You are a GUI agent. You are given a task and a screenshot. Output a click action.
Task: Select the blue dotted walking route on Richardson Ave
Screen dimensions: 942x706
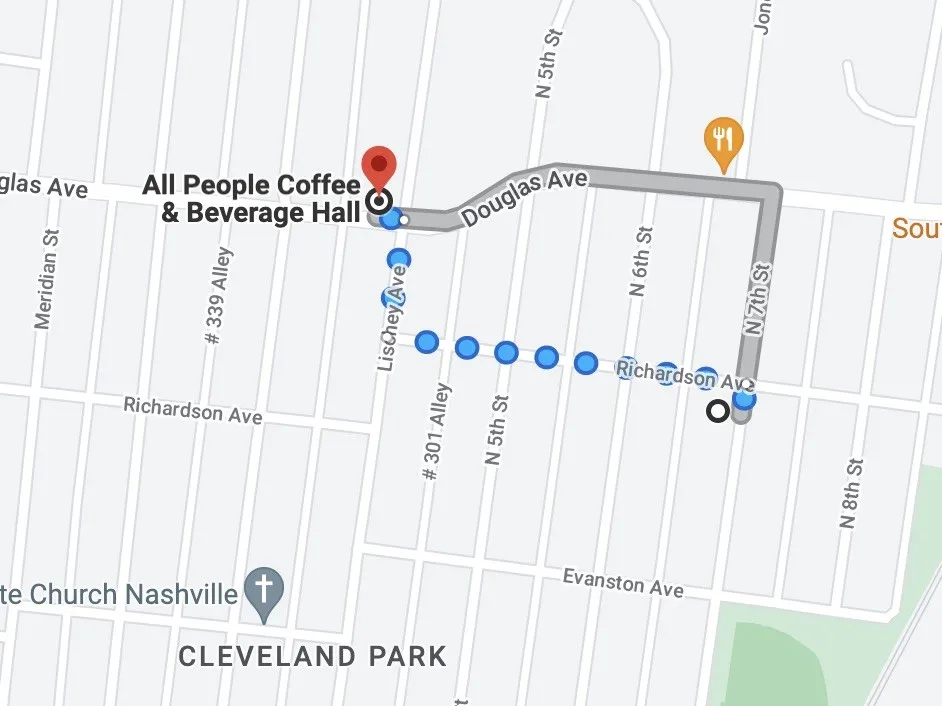pyautogui.click(x=546, y=357)
